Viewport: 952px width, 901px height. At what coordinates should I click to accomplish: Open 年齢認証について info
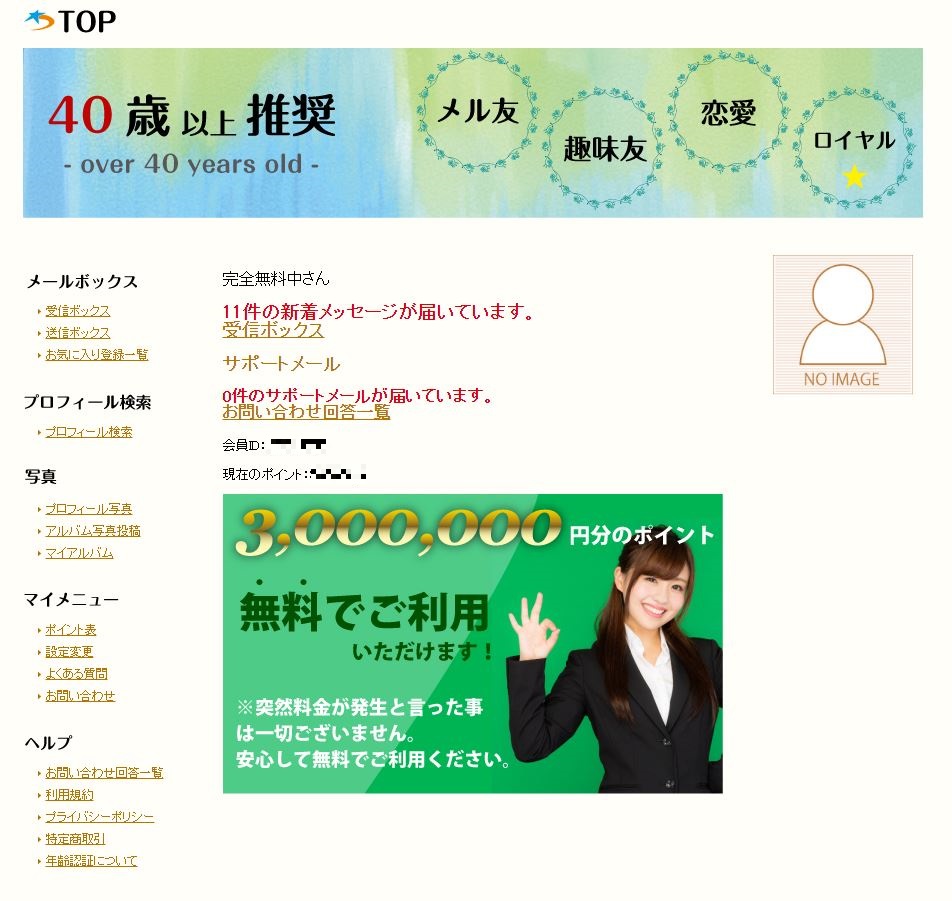[90, 861]
